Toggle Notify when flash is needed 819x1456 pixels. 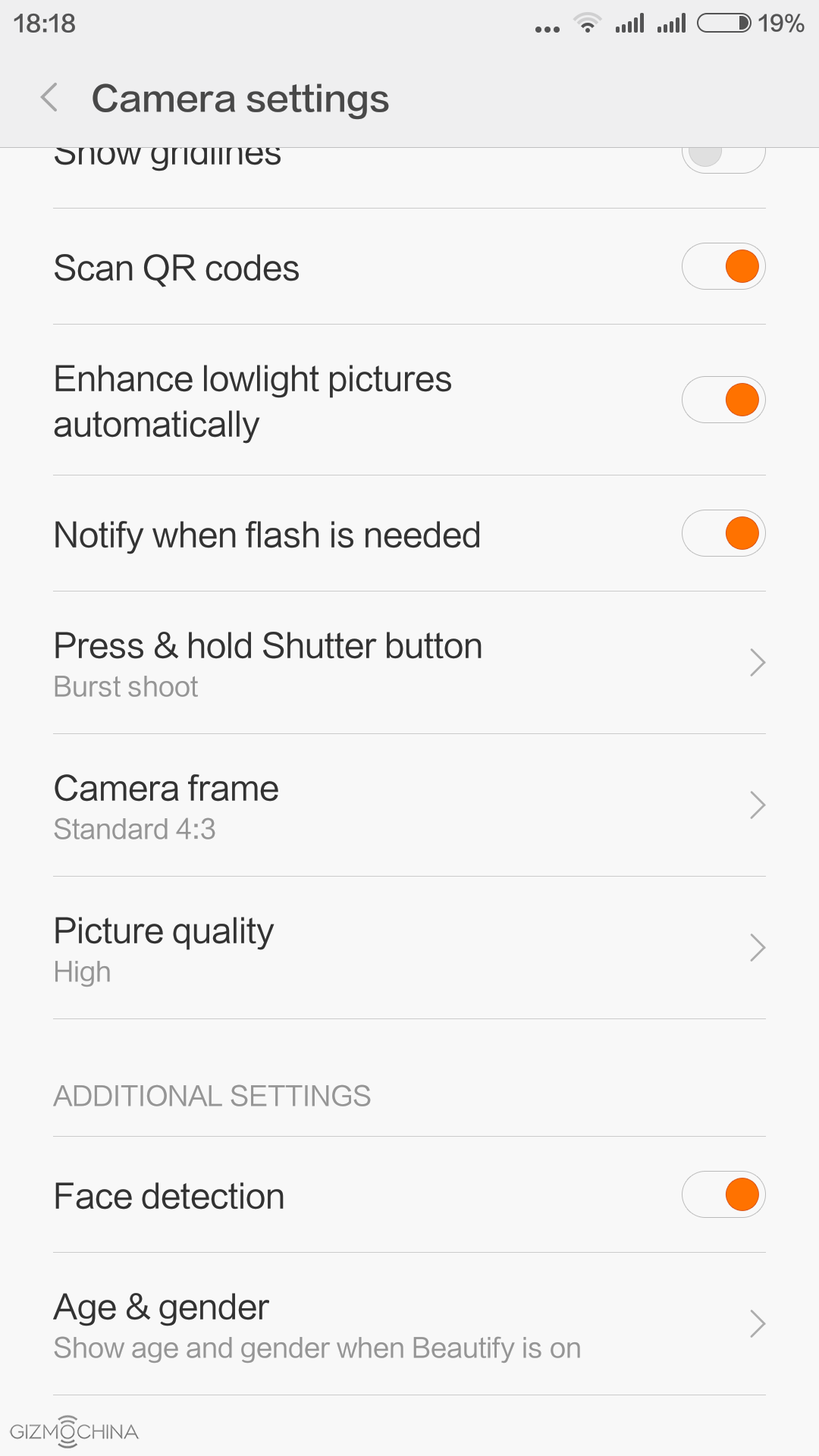[x=723, y=533]
